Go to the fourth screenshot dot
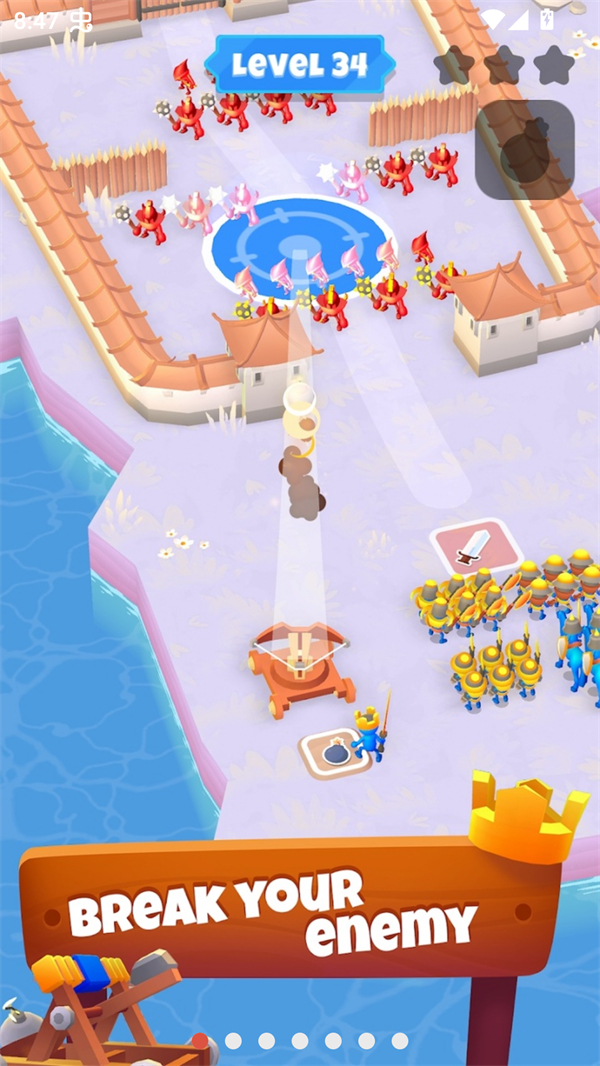Viewport: 600px width, 1066px height. 300,1041
